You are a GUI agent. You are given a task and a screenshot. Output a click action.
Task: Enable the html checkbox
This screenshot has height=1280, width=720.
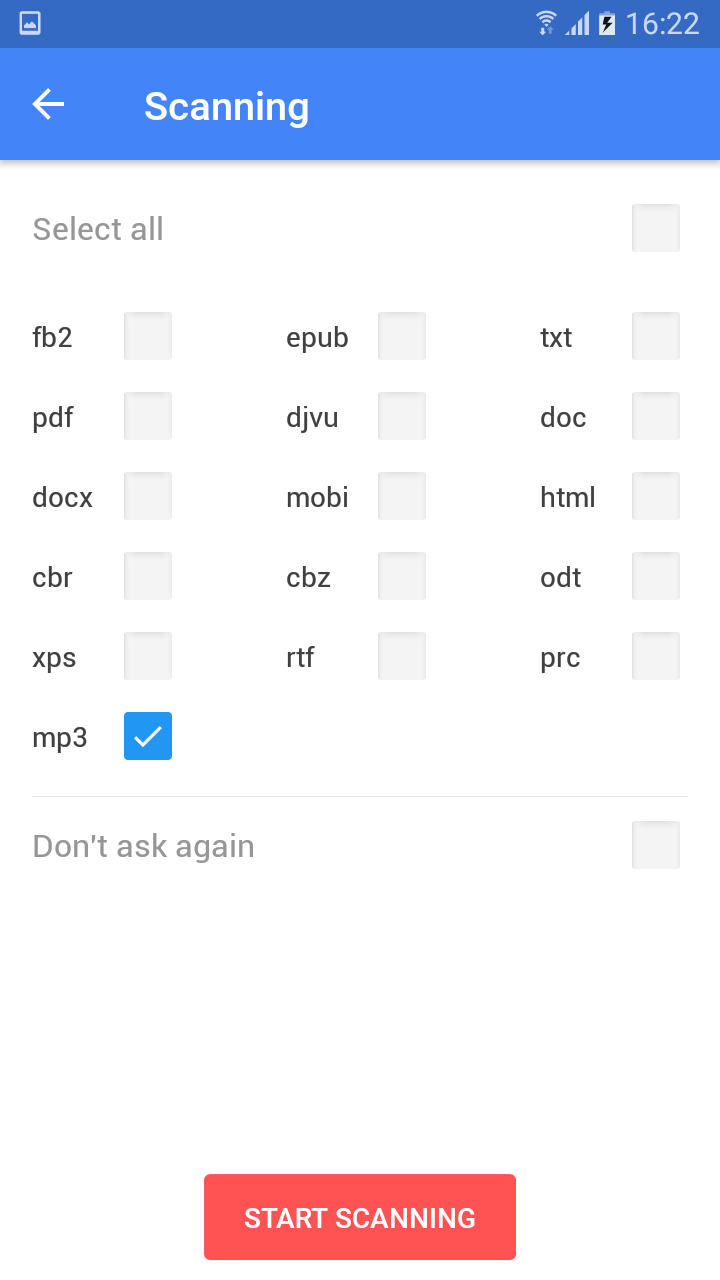(x=656, y=496)
